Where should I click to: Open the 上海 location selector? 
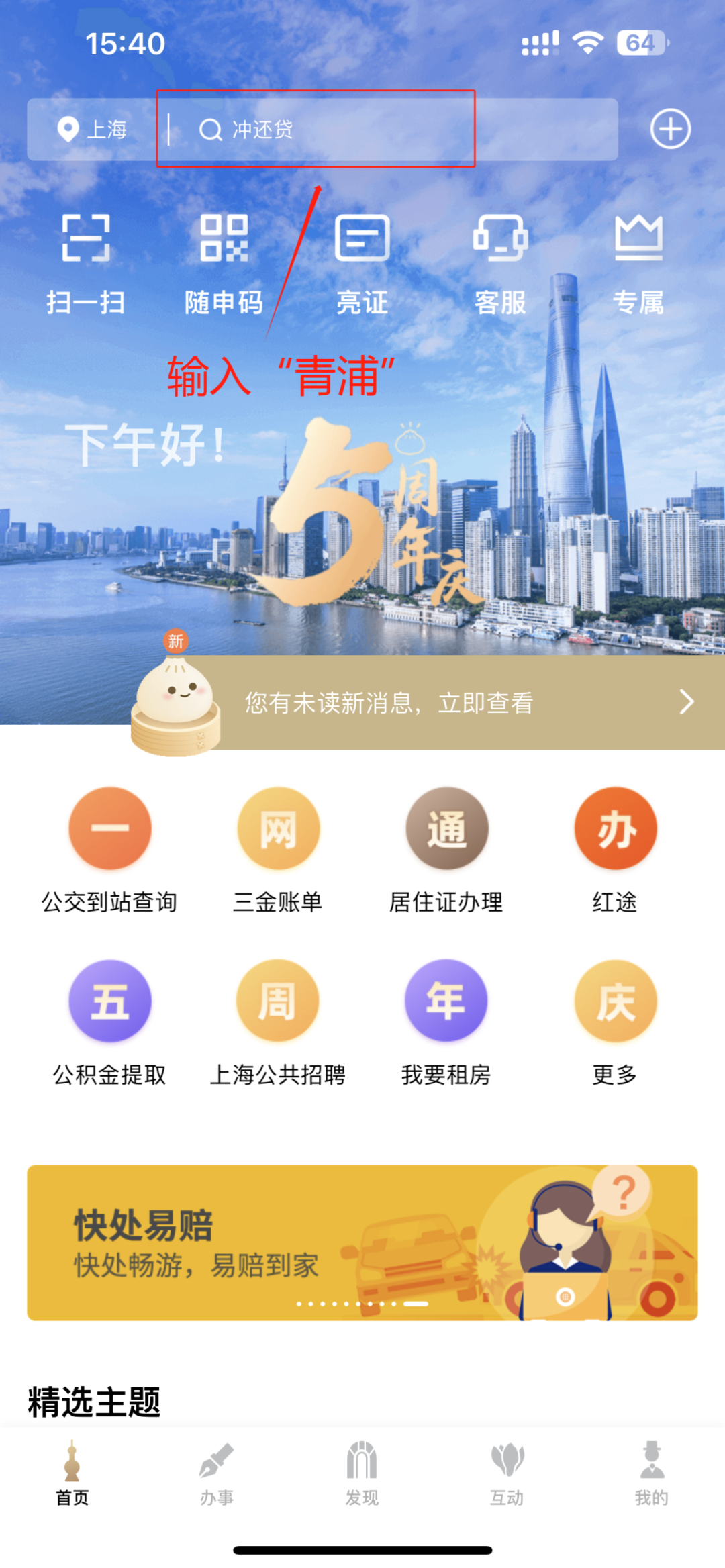94,130
